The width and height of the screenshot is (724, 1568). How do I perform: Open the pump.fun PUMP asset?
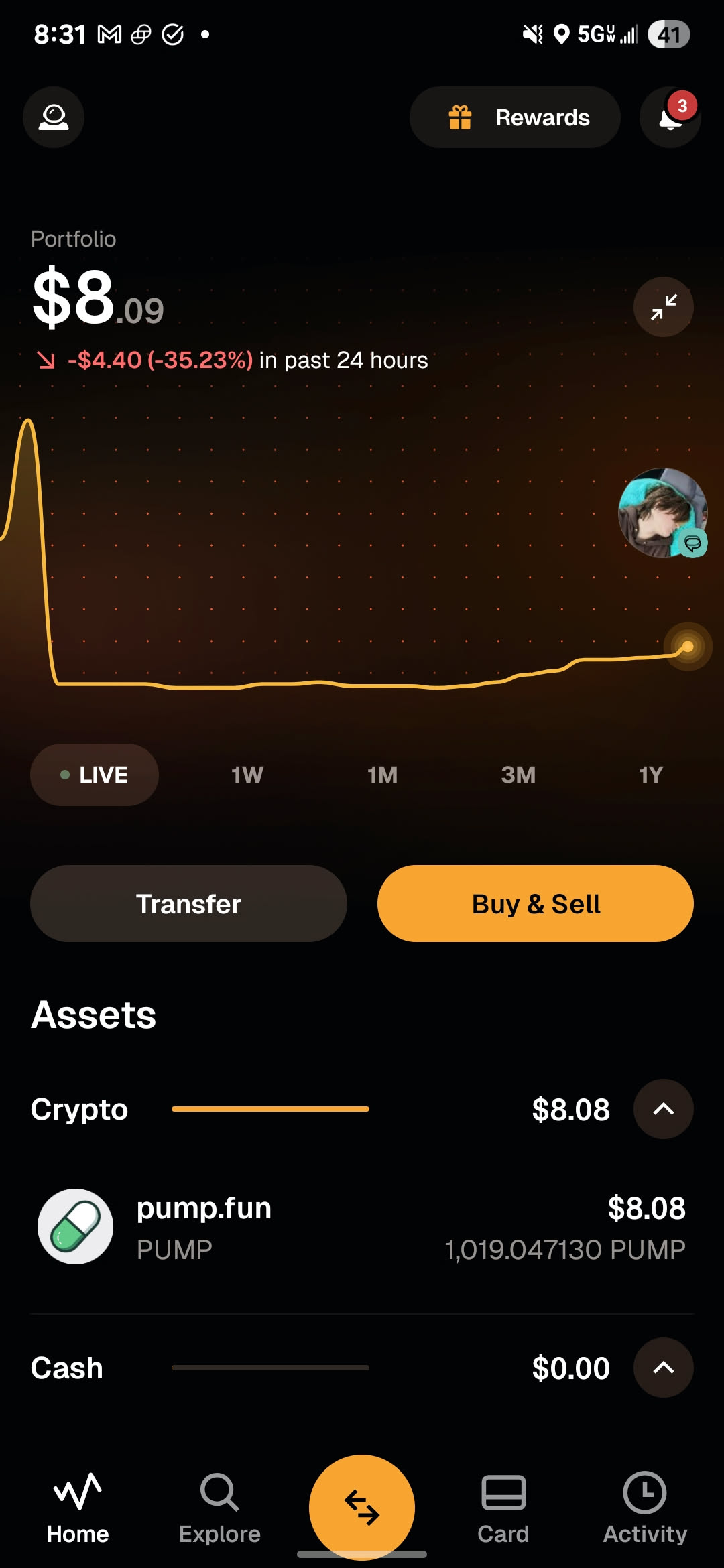pyautogui.click(x=362, y=1228)
